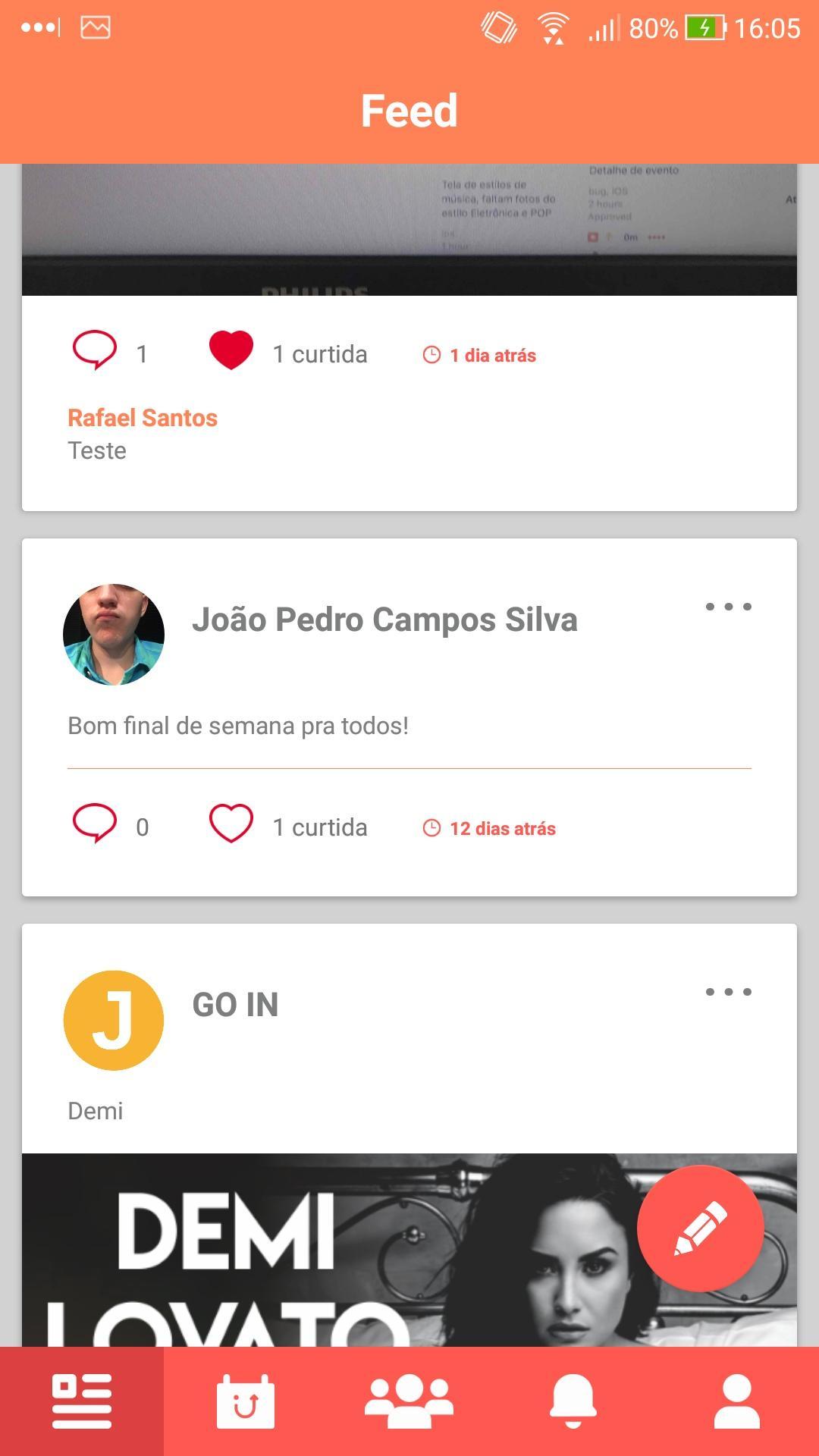
Task: Expand options for João's card via three dots
Action: 730,606
